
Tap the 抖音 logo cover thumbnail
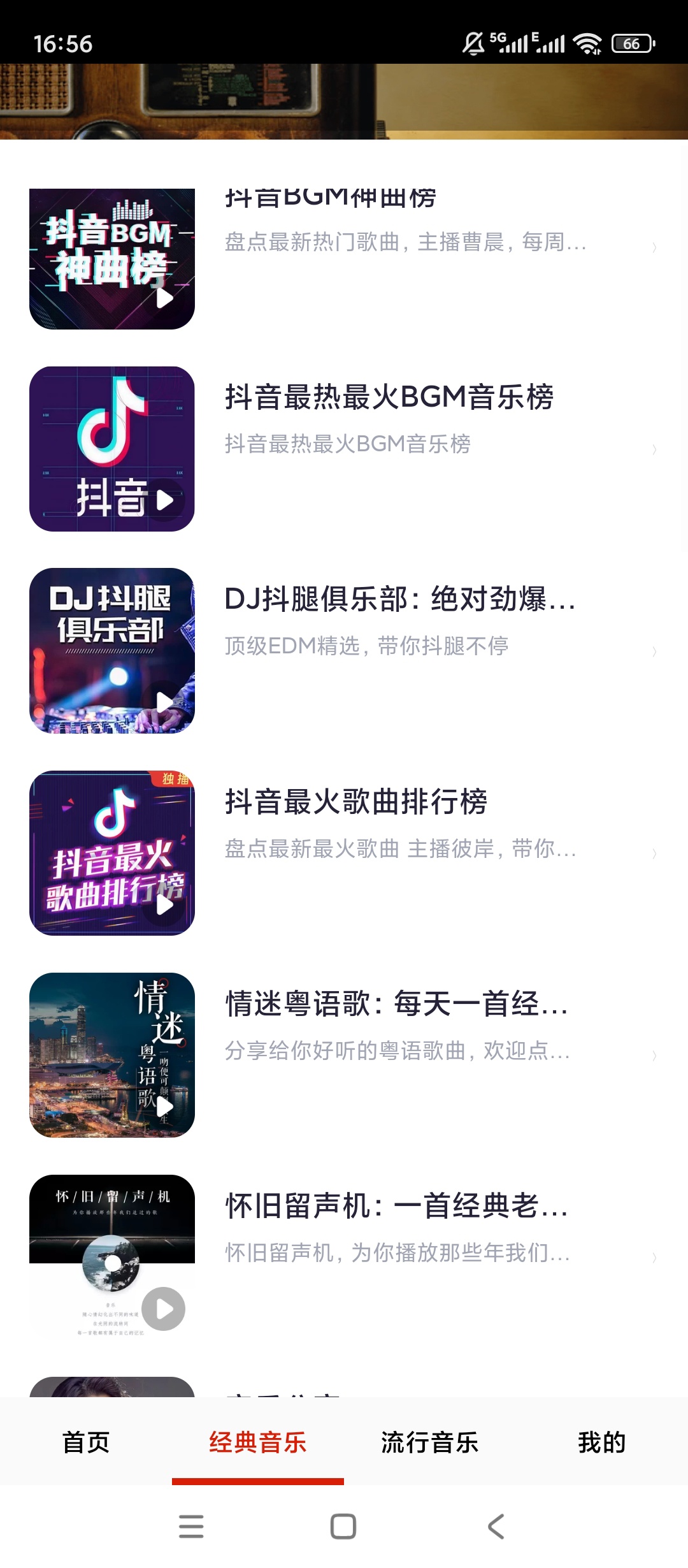(x=112, y=449)
